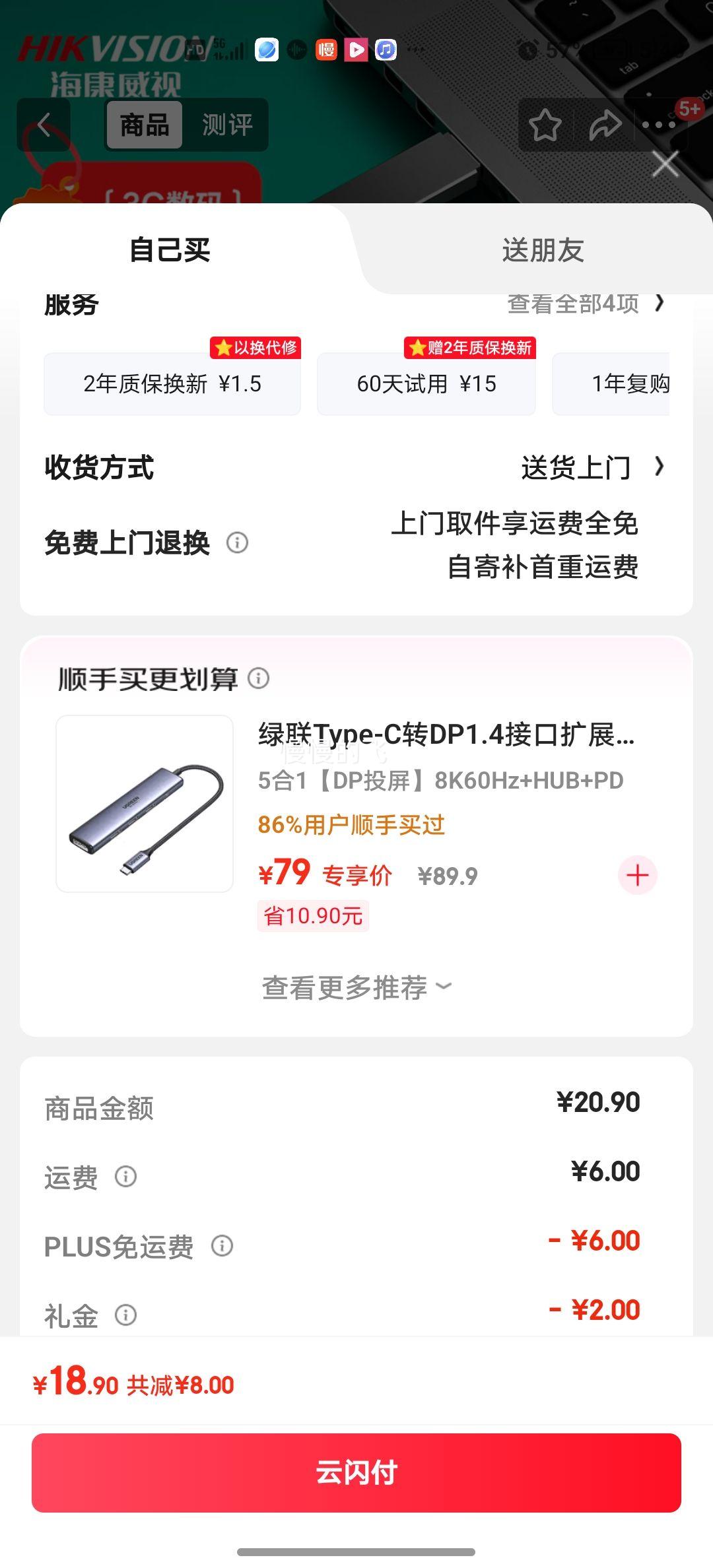Image resolution: width=713 pixels, height=1568 pixels.
Task: Open the 绿联 Type-C hub product
Action: (x=446, y=735)
